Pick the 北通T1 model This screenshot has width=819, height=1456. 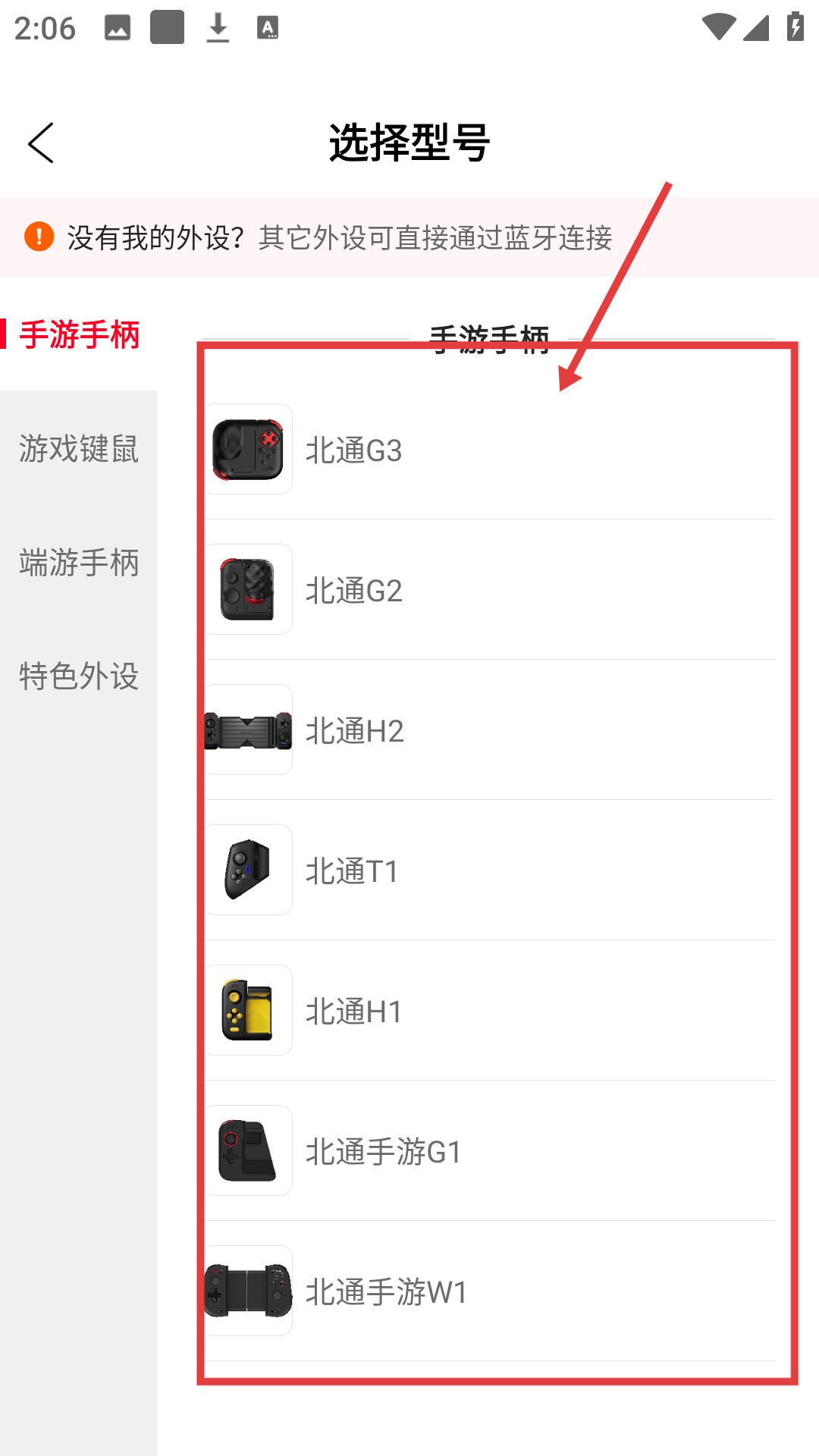click(352, 871)
